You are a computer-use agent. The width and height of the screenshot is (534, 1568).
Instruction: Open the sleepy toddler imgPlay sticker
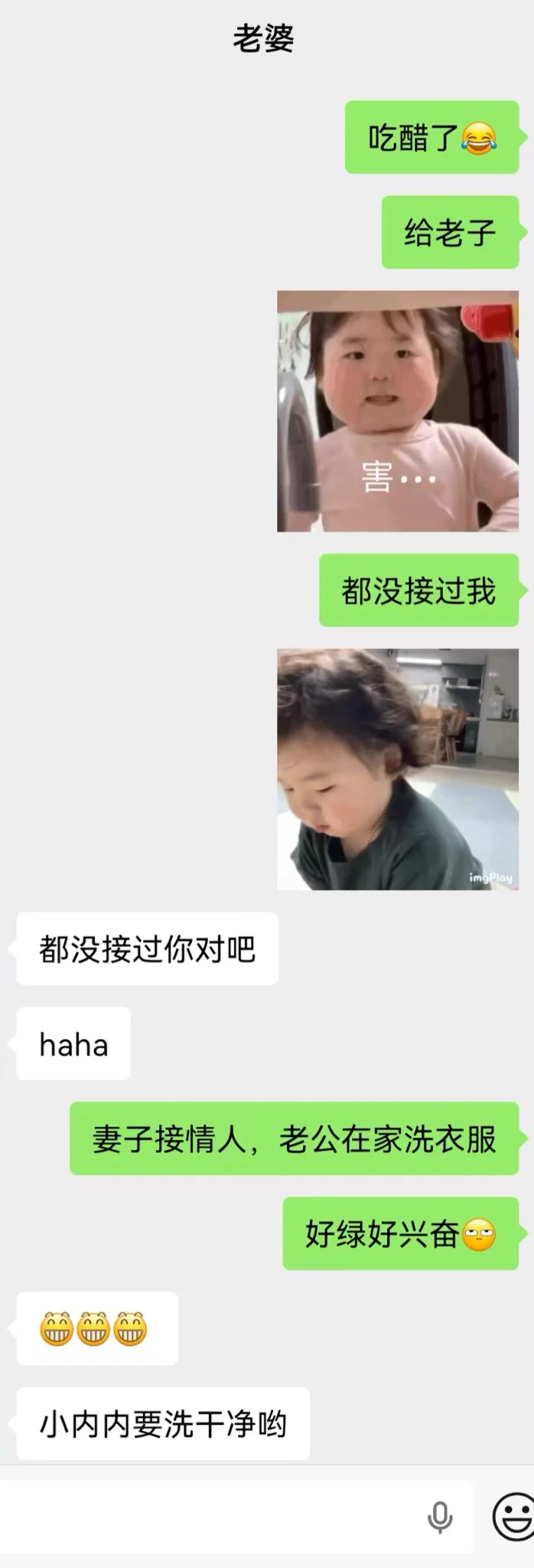point(397,769)
